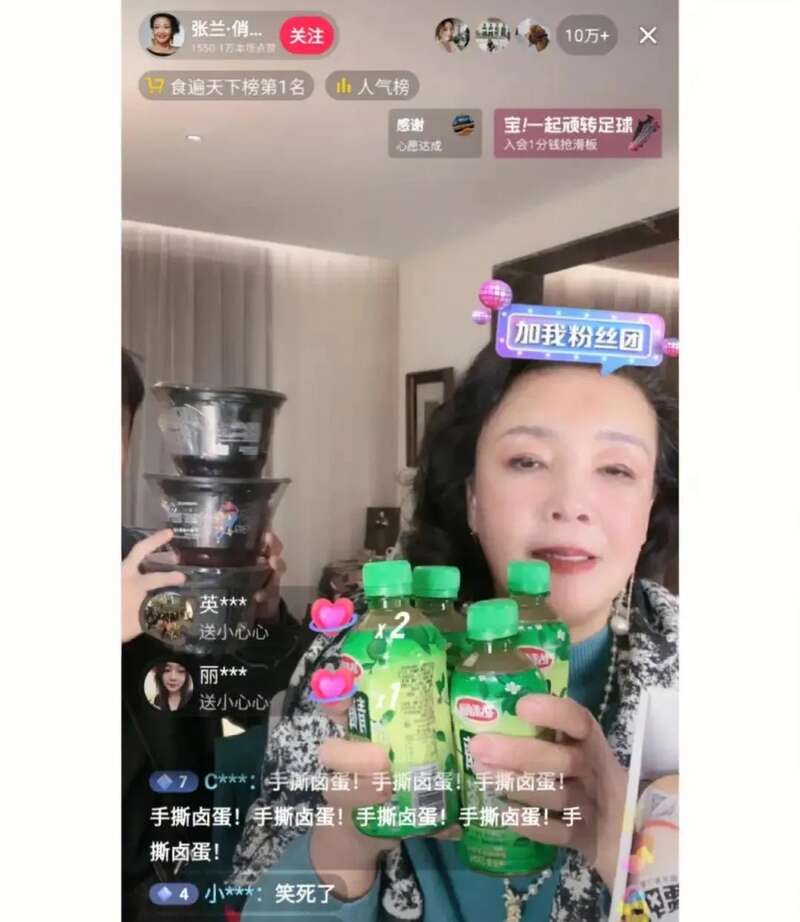
Task: View gift sender 英*** profile
Action: [x=167, y=616]
